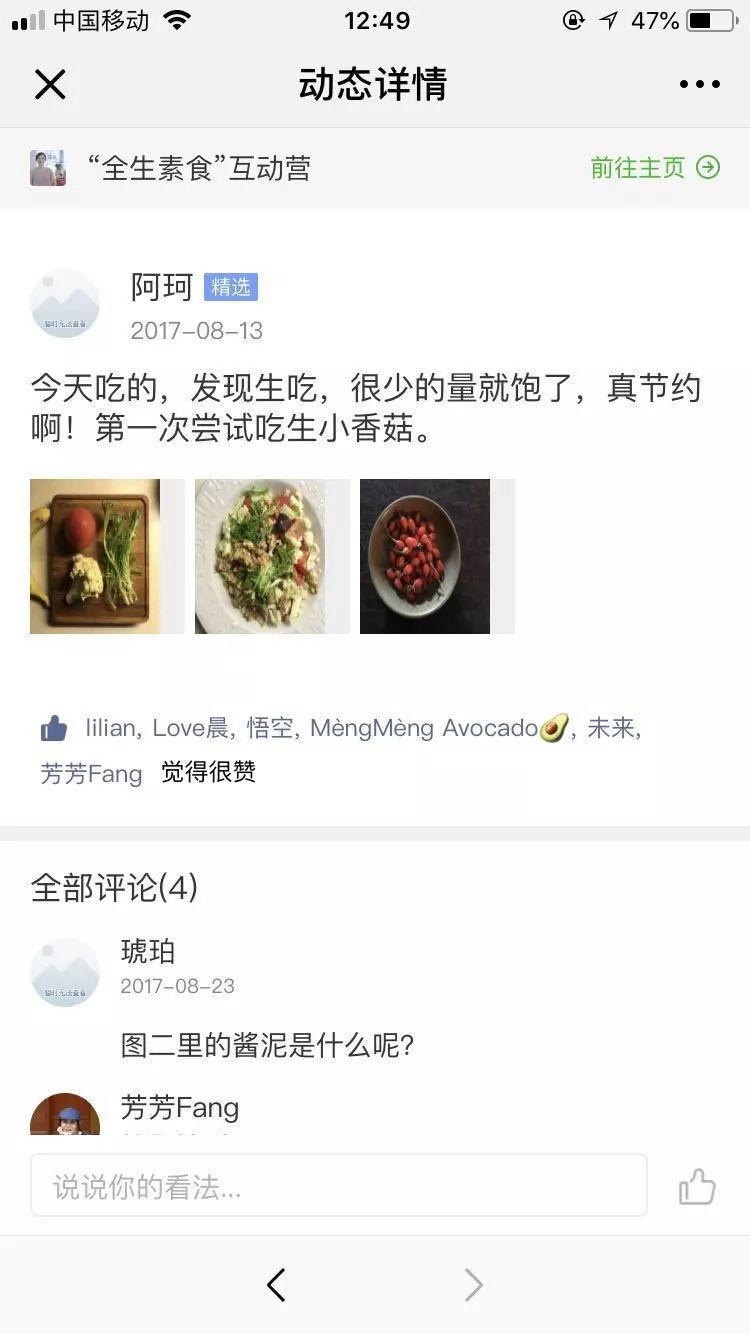Go back with the browser back arrow
This screenshot has height=1334, width=750.
(277, 1285)
